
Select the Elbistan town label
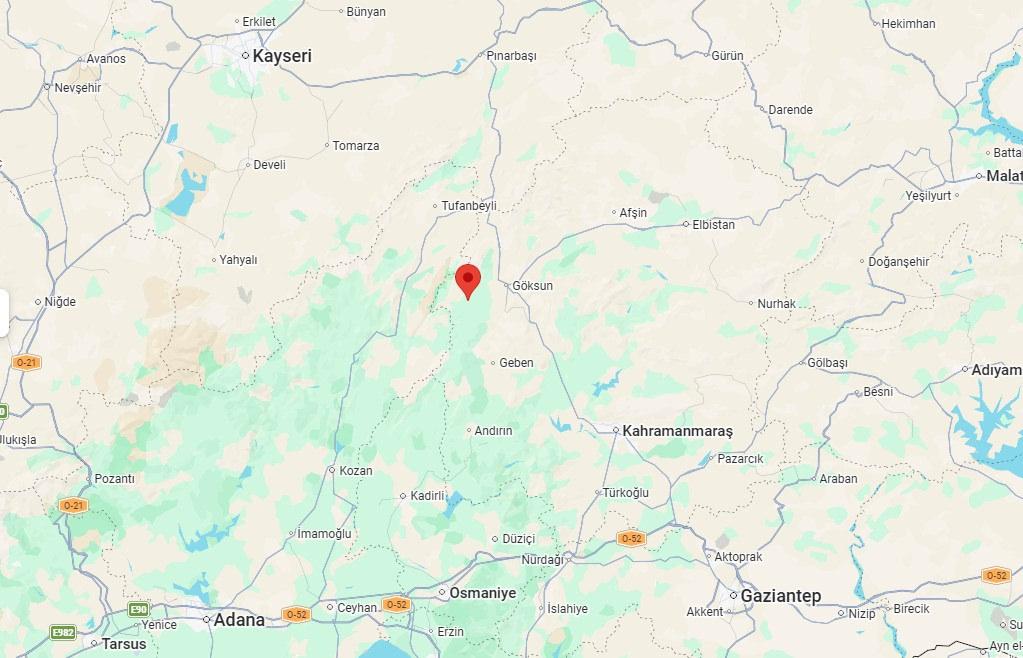pos(713,225)
